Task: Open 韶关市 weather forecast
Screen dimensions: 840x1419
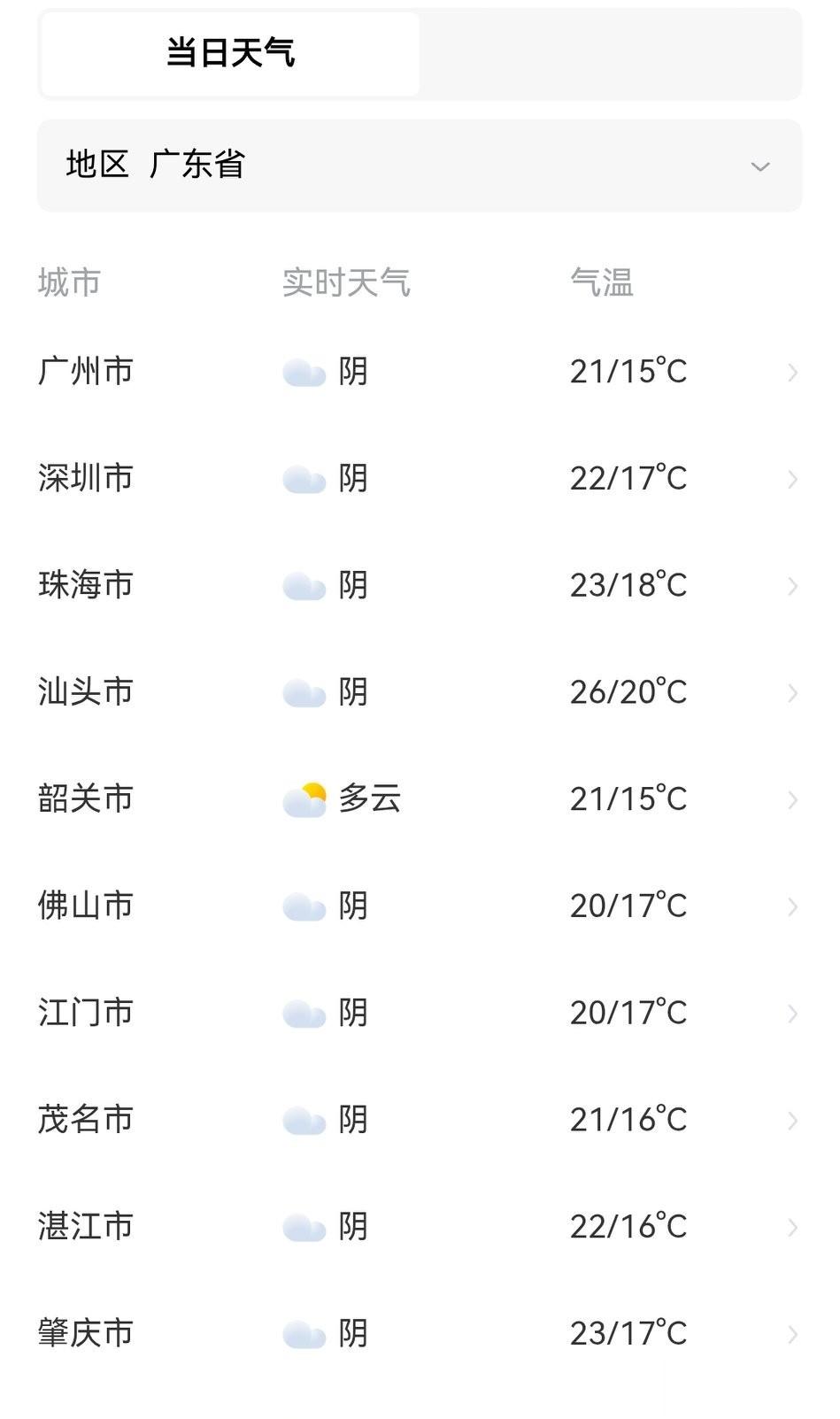Action: [x=419, y=799]
